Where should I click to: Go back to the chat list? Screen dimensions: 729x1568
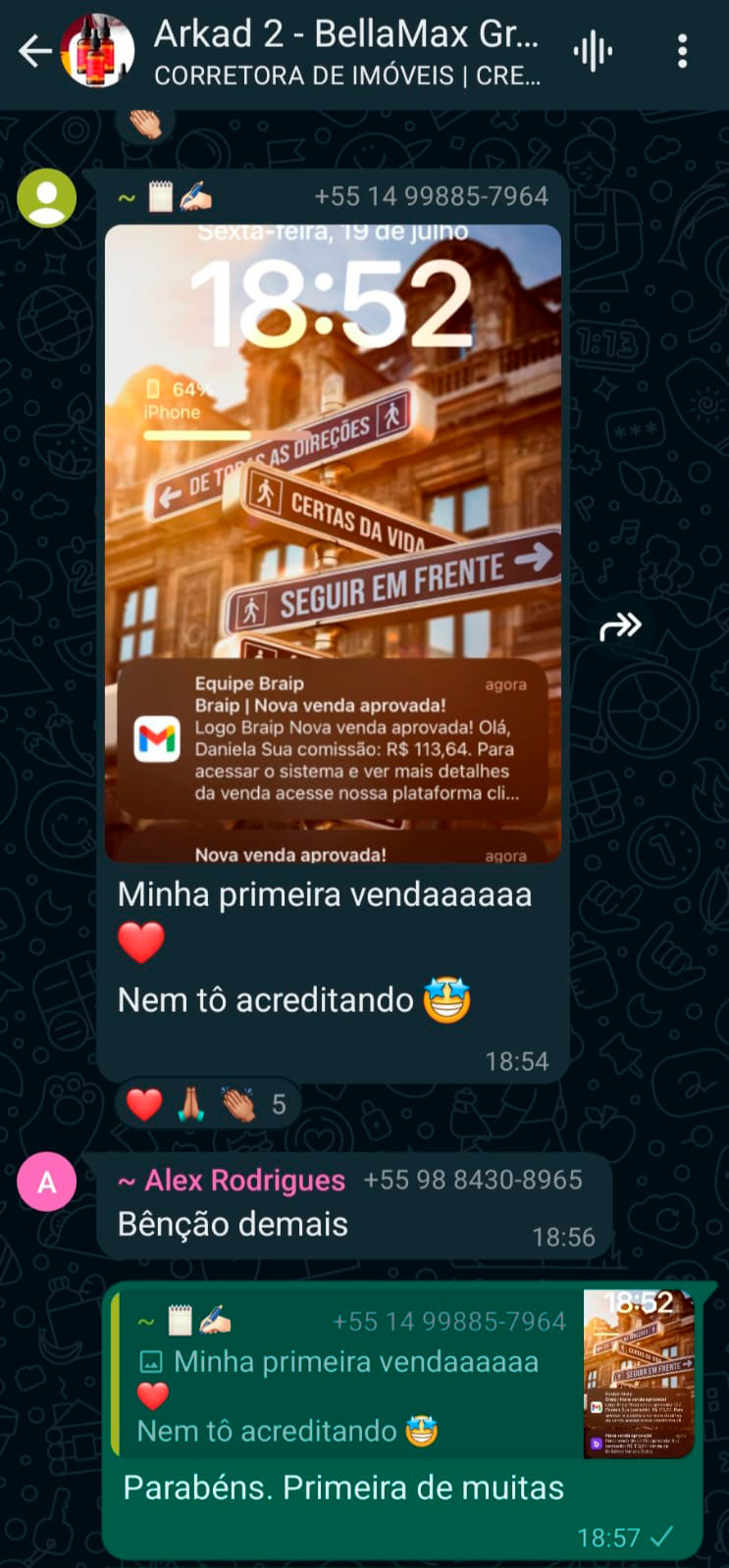[x=34, y=51]
